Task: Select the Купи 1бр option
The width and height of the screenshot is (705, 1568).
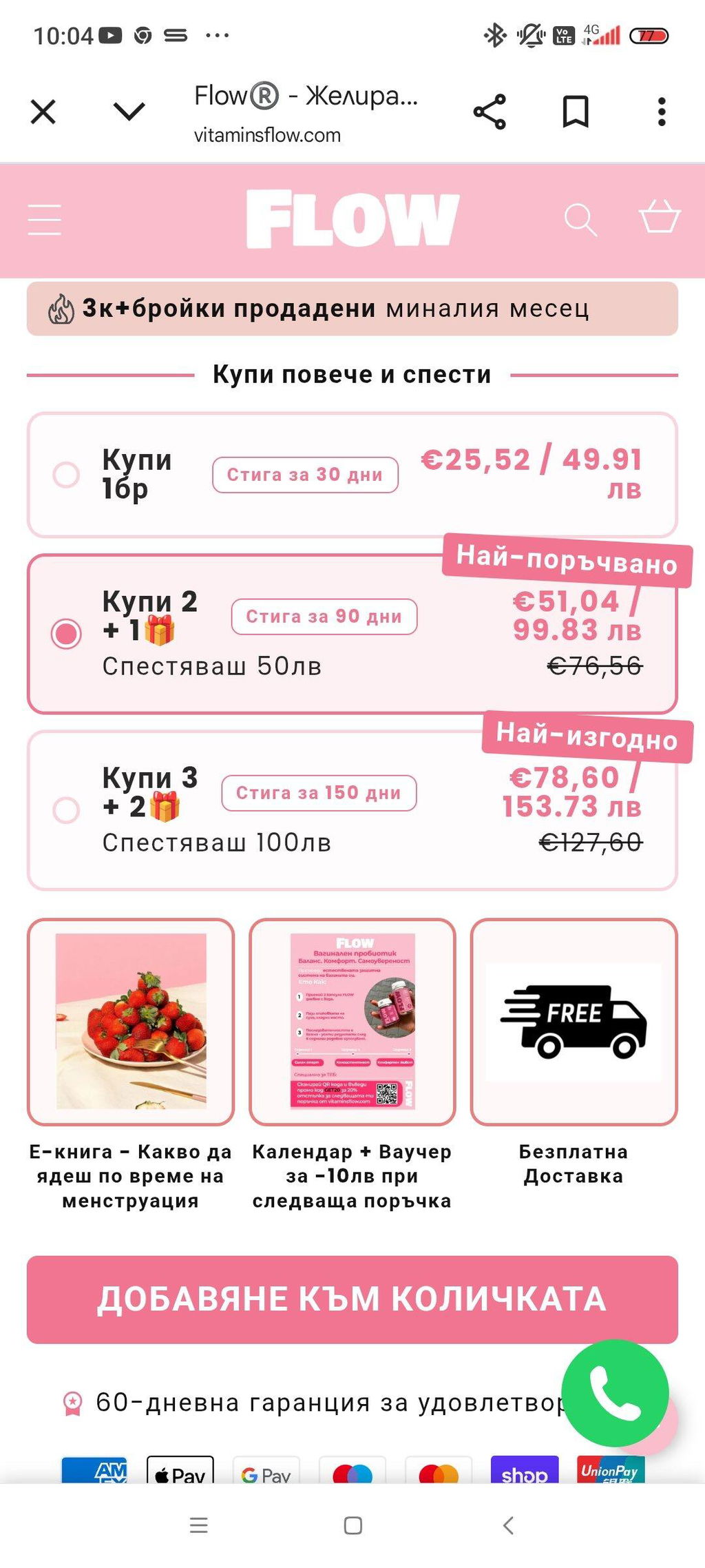Action: (352, 475)
